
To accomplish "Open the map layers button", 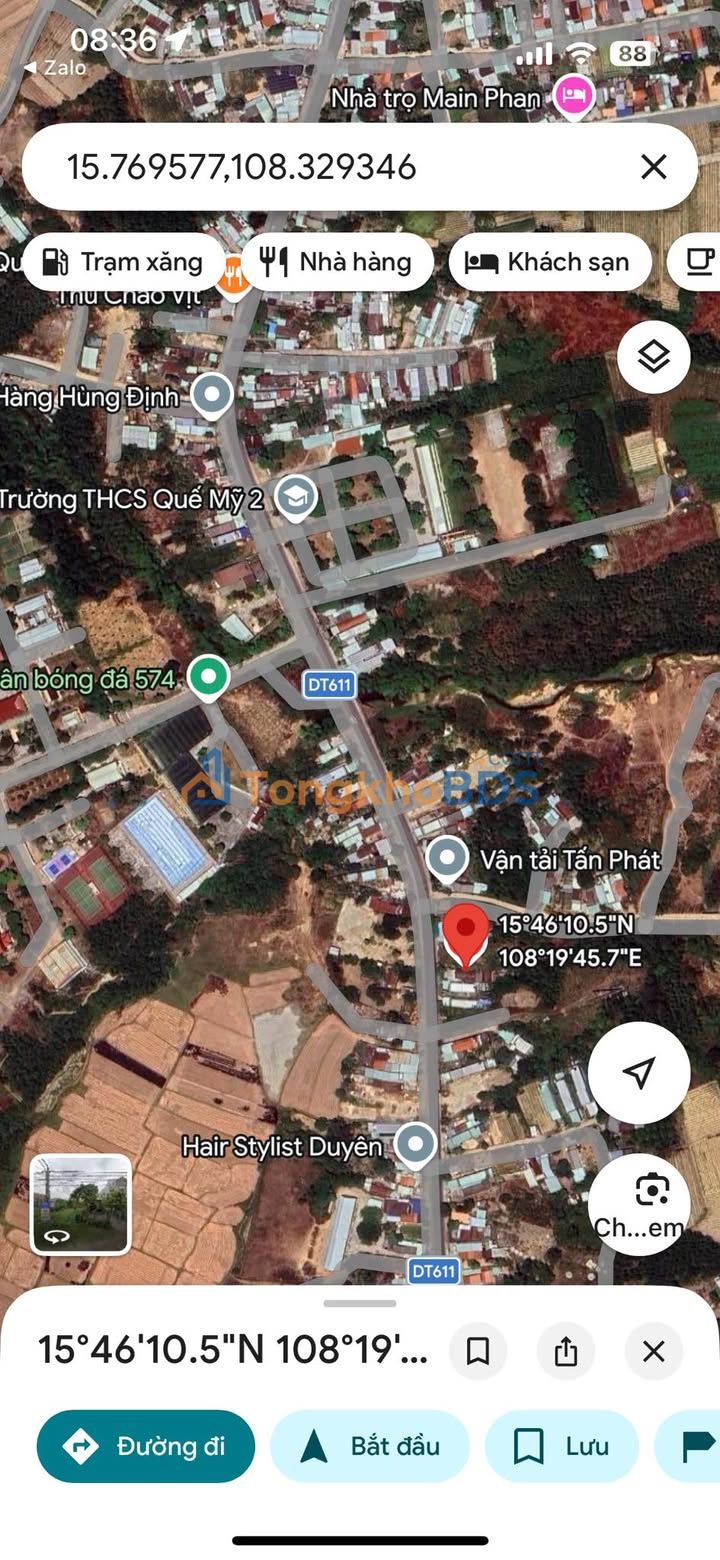I will point(653,357).
